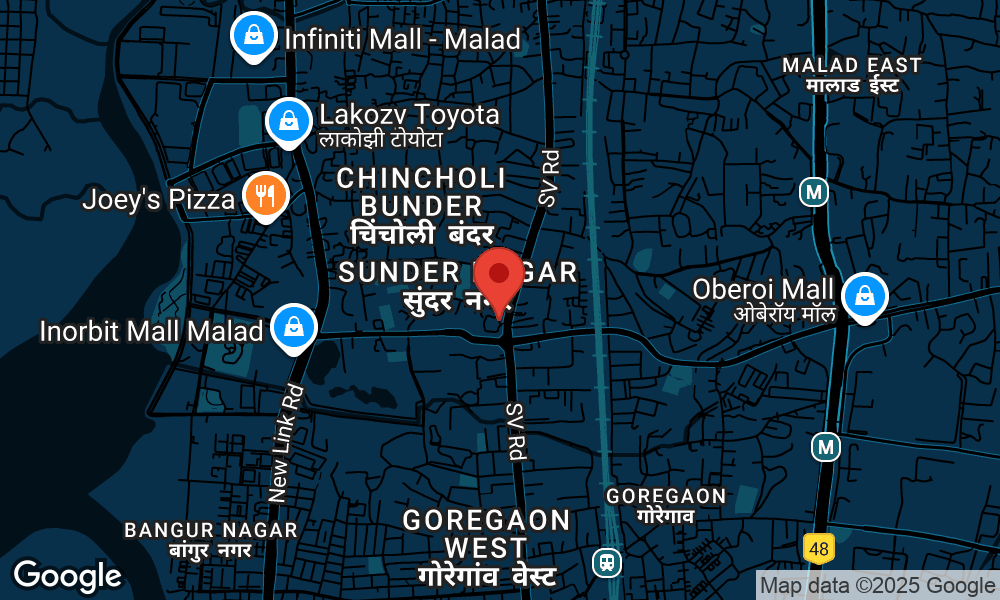Open the Joey's Pizza restaurant marker
This screenshot has width=1000, height=600.
[x=265, y=196]
